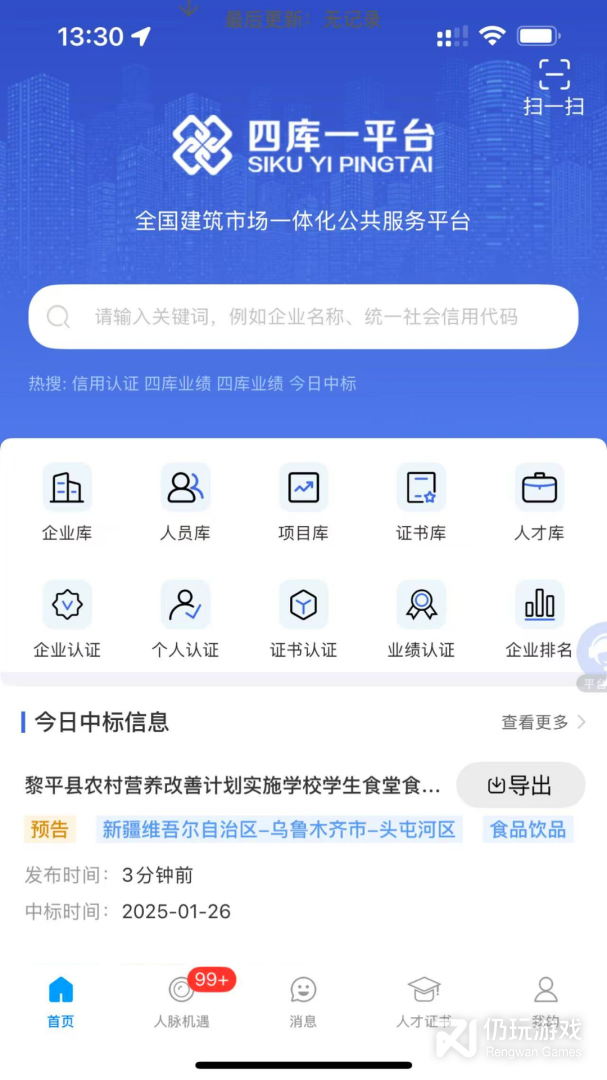This screenshot has height=1080, width=607.
Task: Open the 黎平县农村营养改善计划 bid entry
Action: pos(232,786)
